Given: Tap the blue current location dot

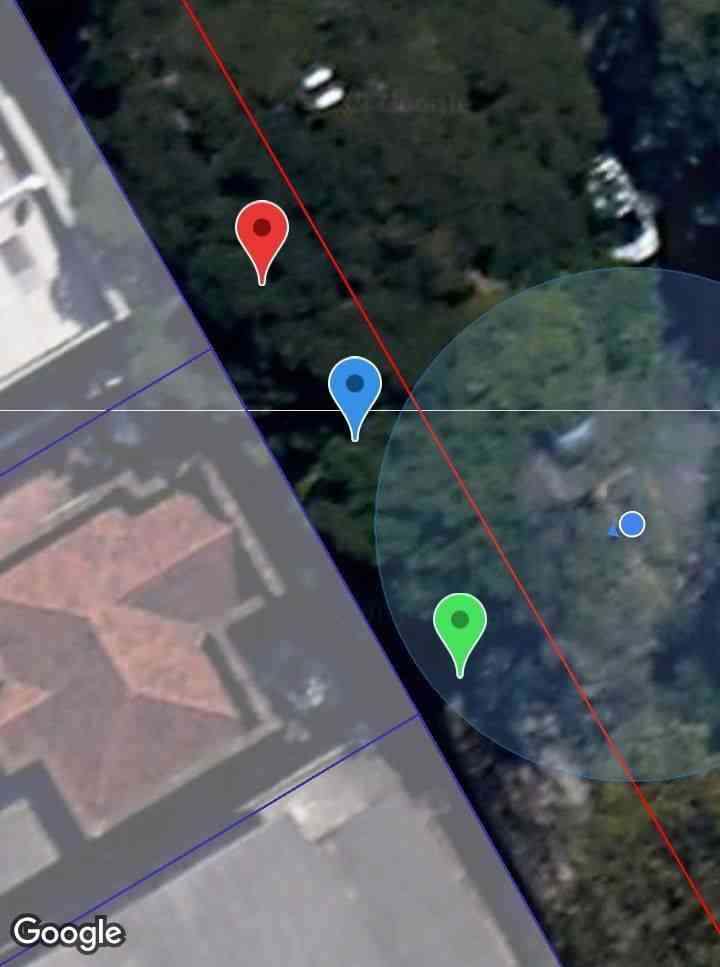Looking at the screenshot, I should [x=631, y=524].
